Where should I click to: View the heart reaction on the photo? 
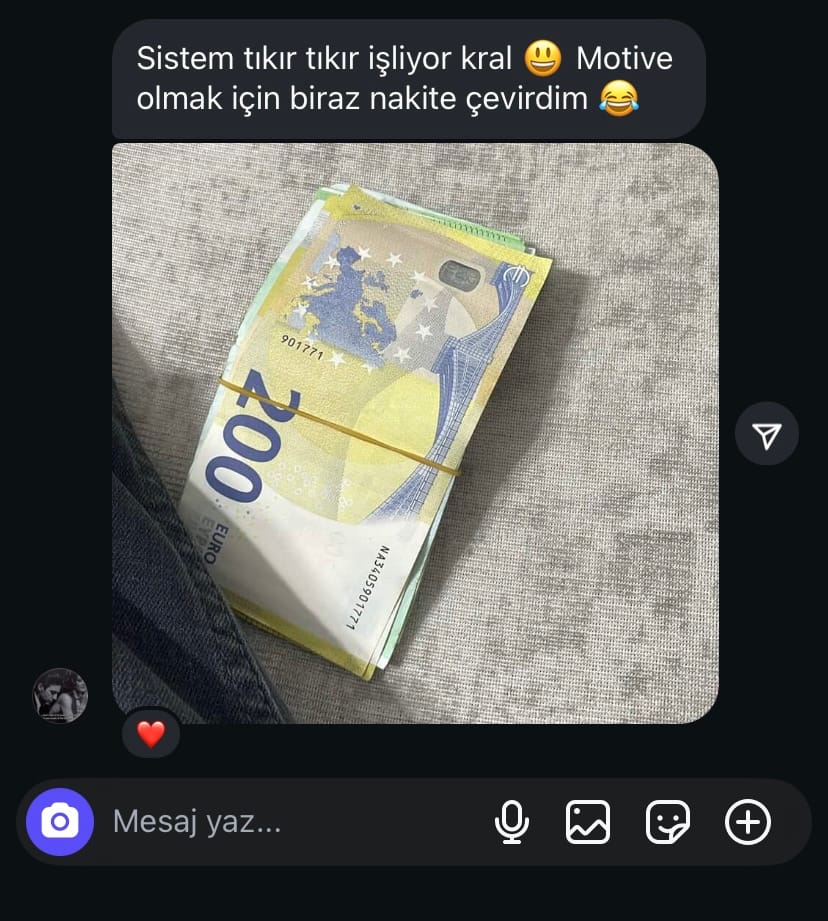point(151,735)
